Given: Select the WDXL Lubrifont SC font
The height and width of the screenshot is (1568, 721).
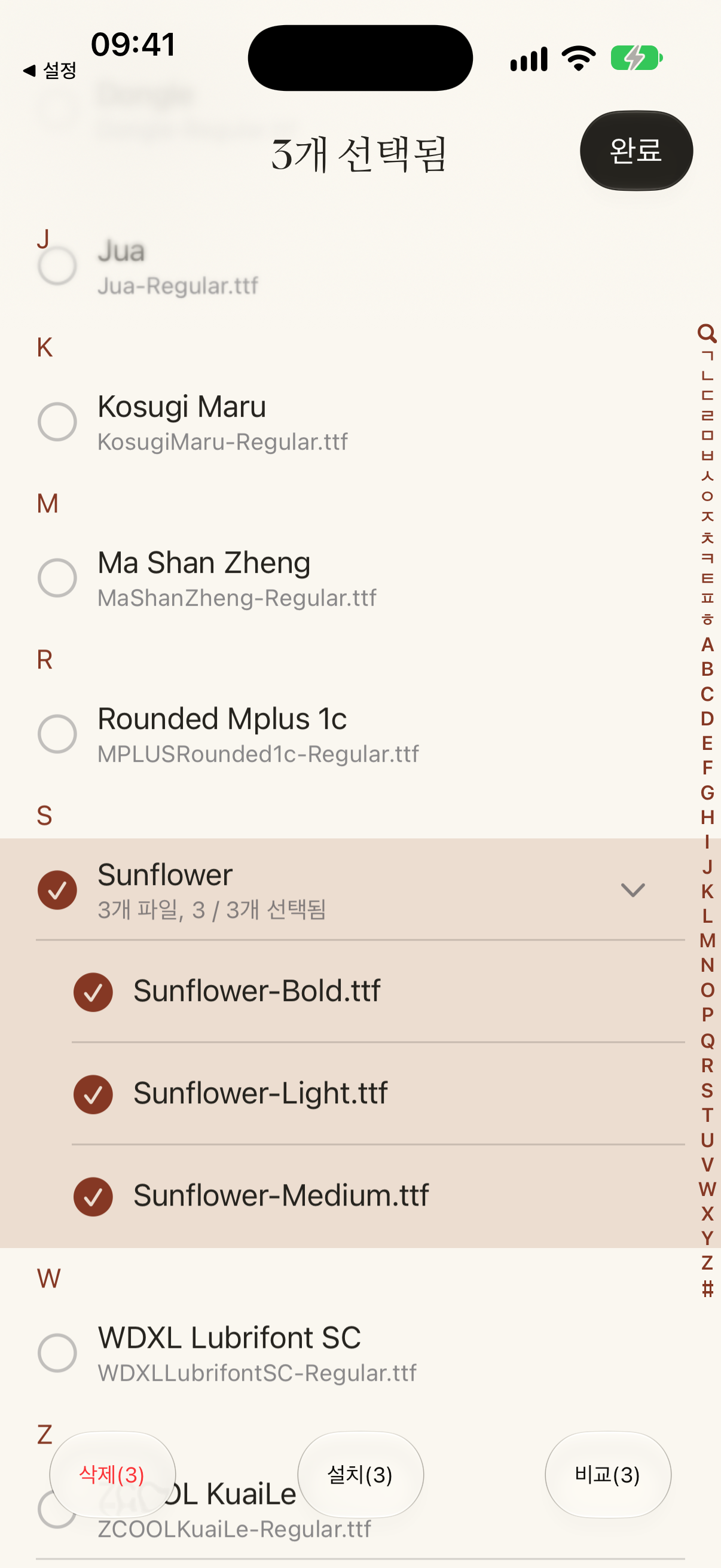Looking at the screenshot, I should tap(57, 1353).
